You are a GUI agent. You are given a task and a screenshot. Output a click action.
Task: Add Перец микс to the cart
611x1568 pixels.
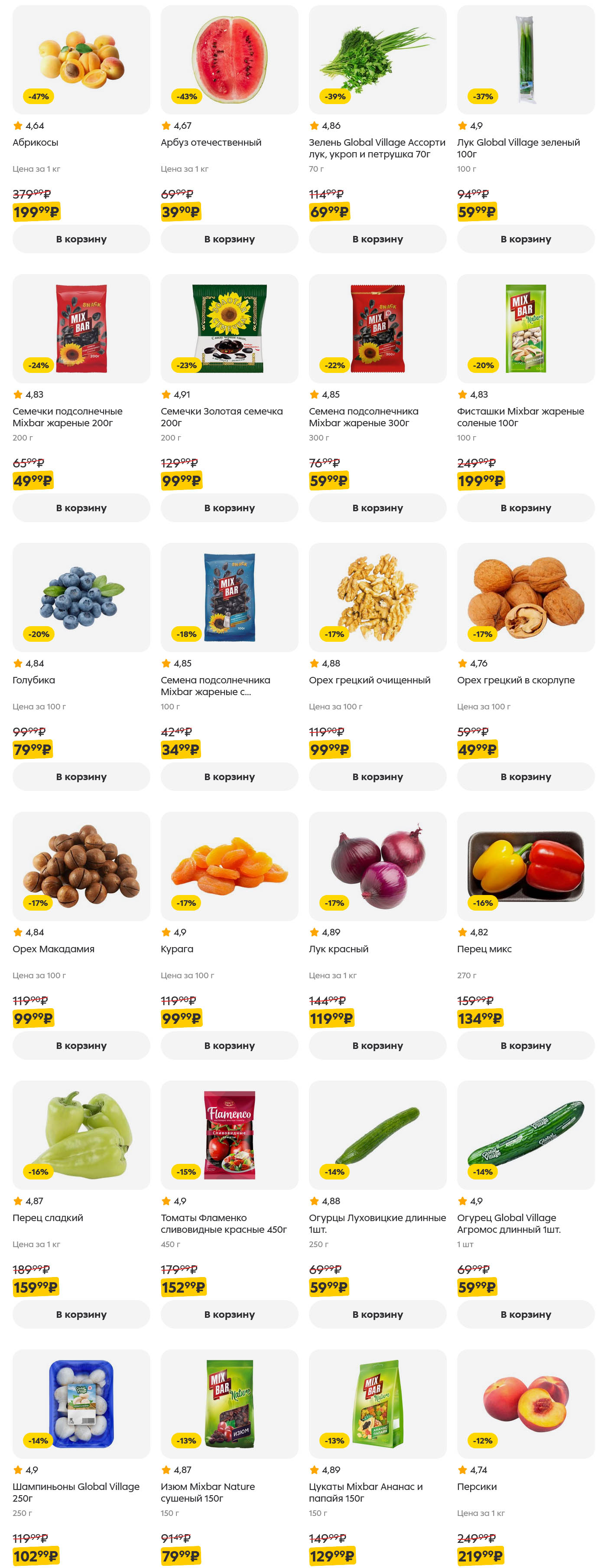tap(525, 1046)
